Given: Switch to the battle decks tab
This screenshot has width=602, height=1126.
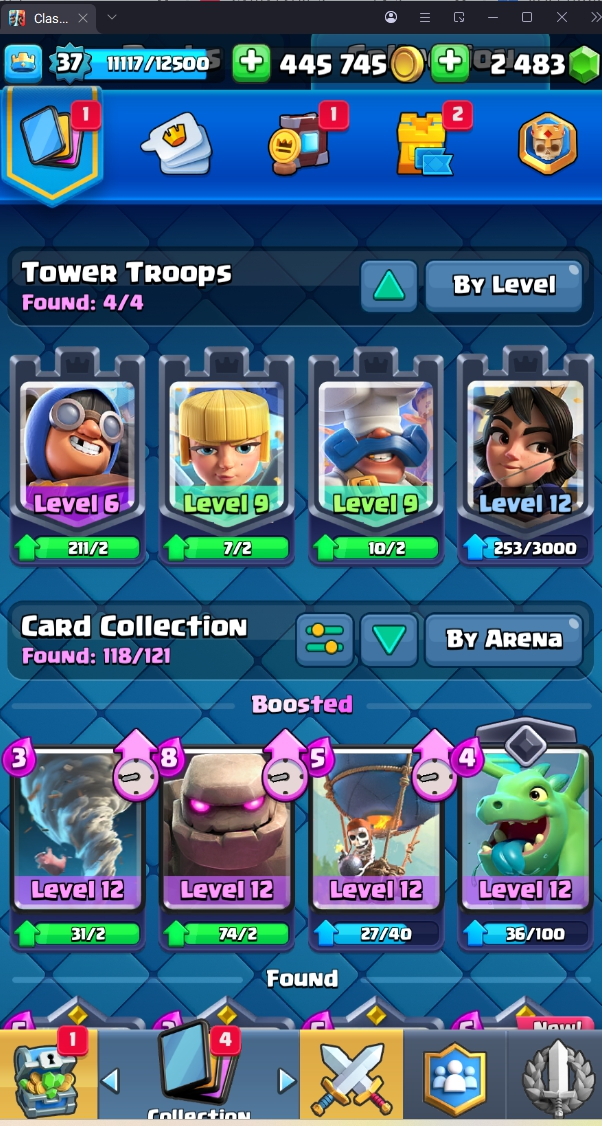Looking at the screenshot, I should click(52, 140).
